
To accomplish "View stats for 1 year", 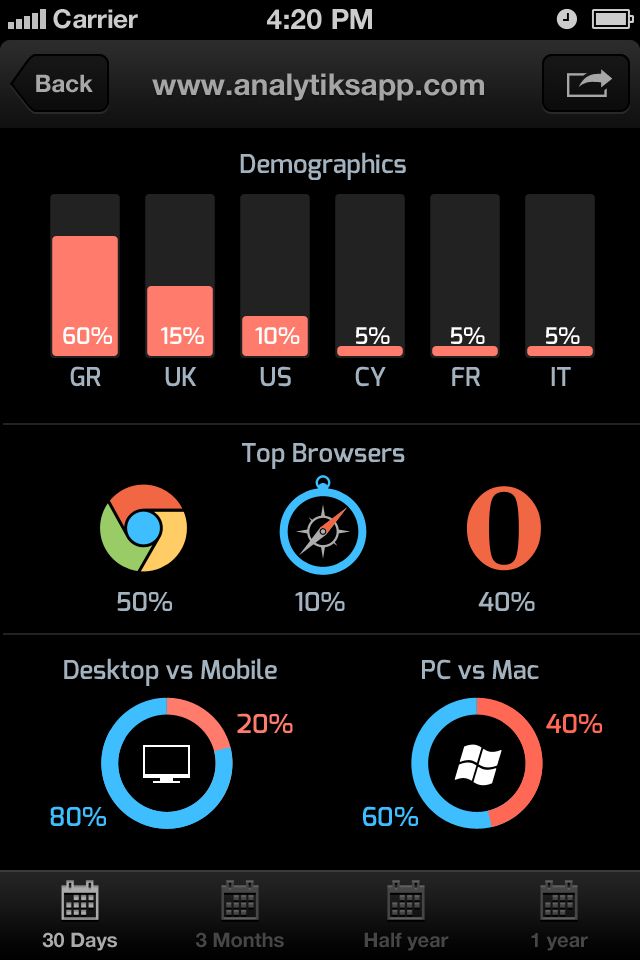I will pyautogui.click(x=559, y=914).
